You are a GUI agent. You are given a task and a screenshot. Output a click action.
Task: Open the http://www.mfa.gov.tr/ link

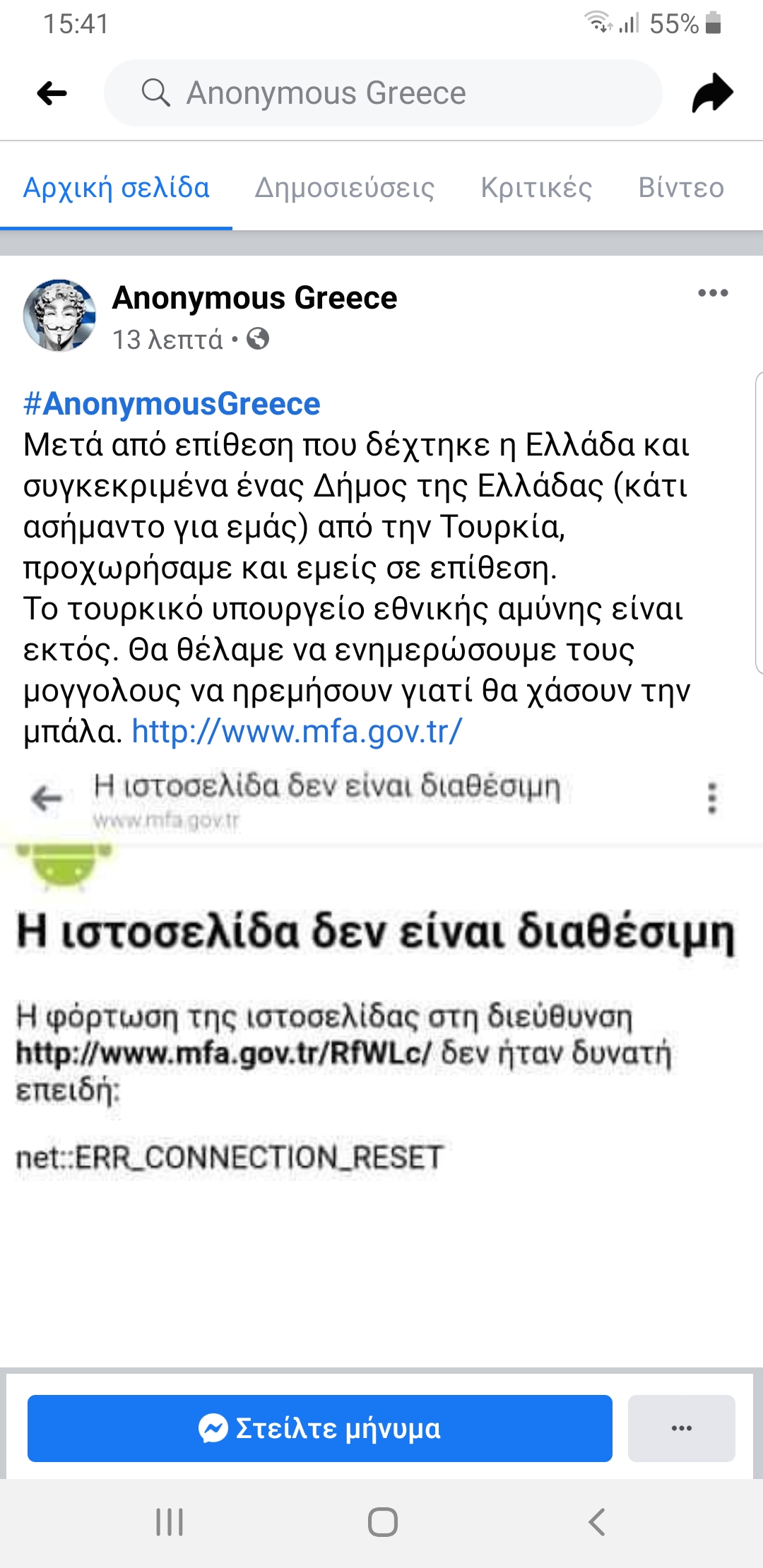click(297, 732)
